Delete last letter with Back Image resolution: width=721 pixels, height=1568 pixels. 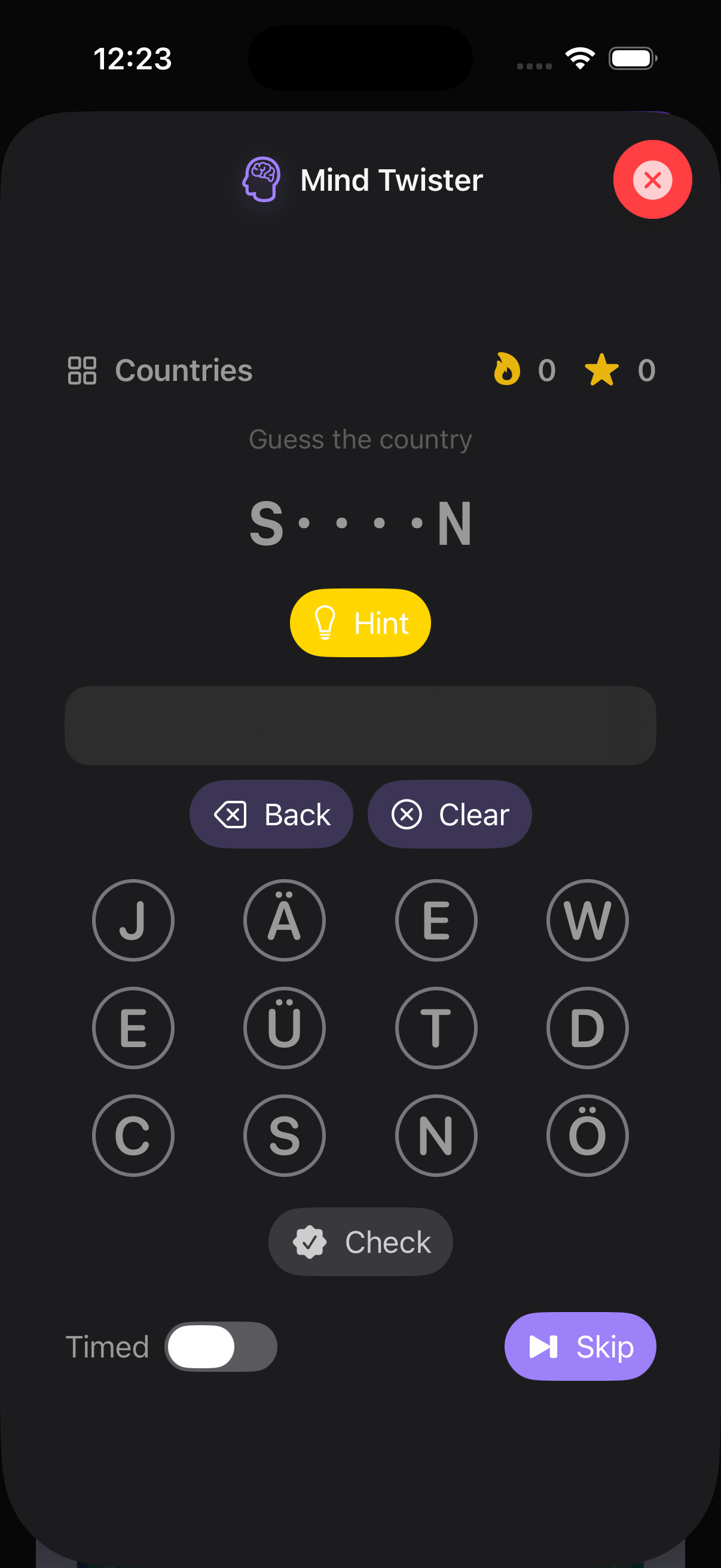point(271,814)
